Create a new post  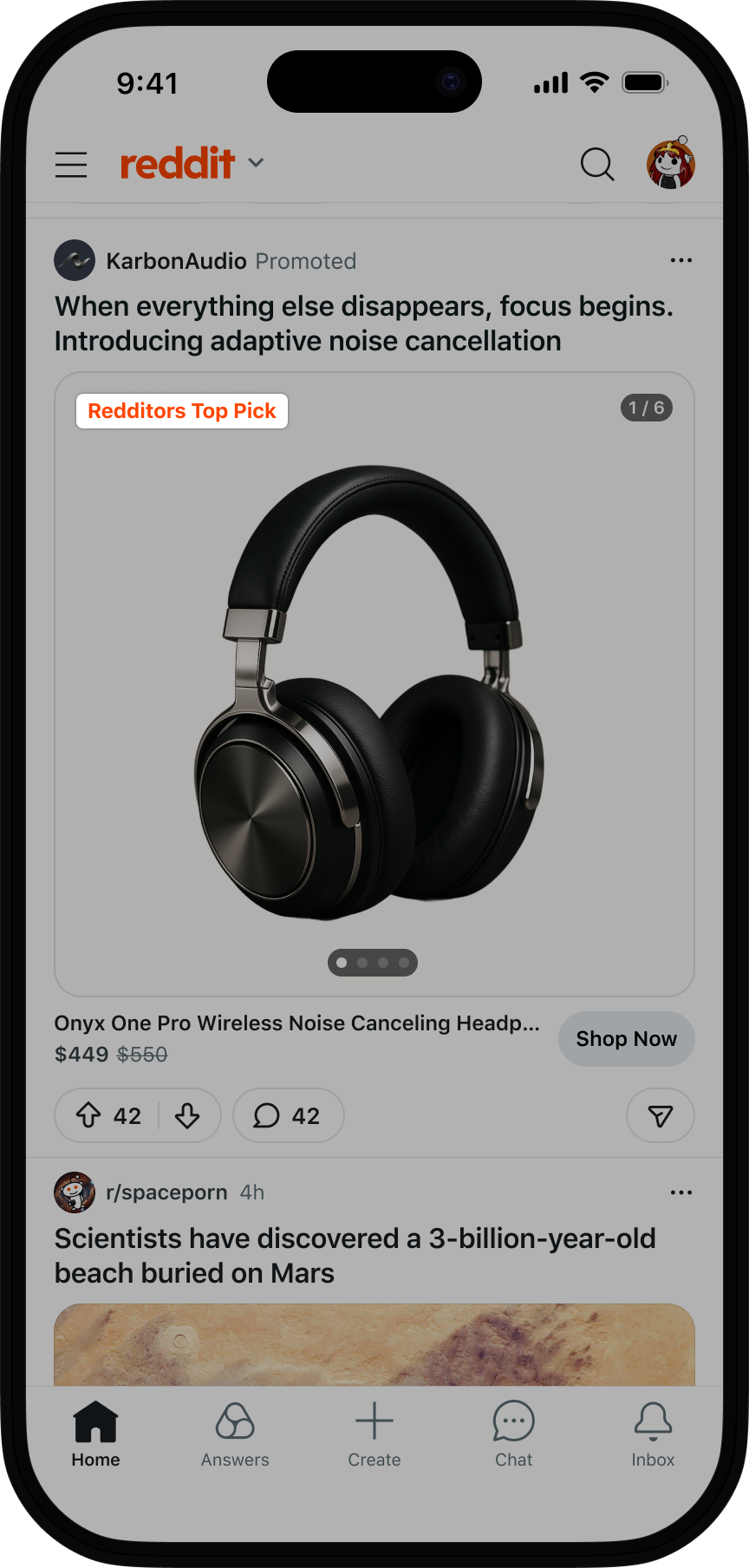[x=374, y=1434]
